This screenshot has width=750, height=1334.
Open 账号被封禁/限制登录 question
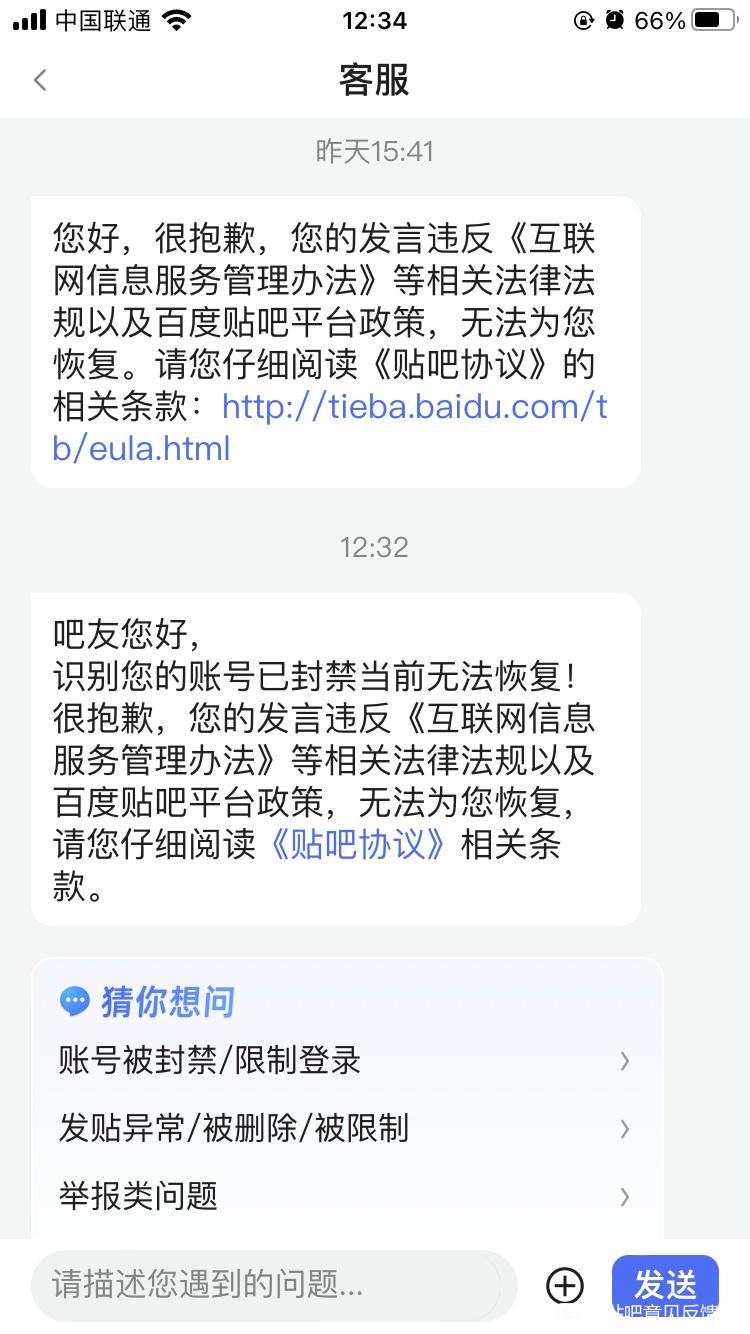tap(345, 1060)
